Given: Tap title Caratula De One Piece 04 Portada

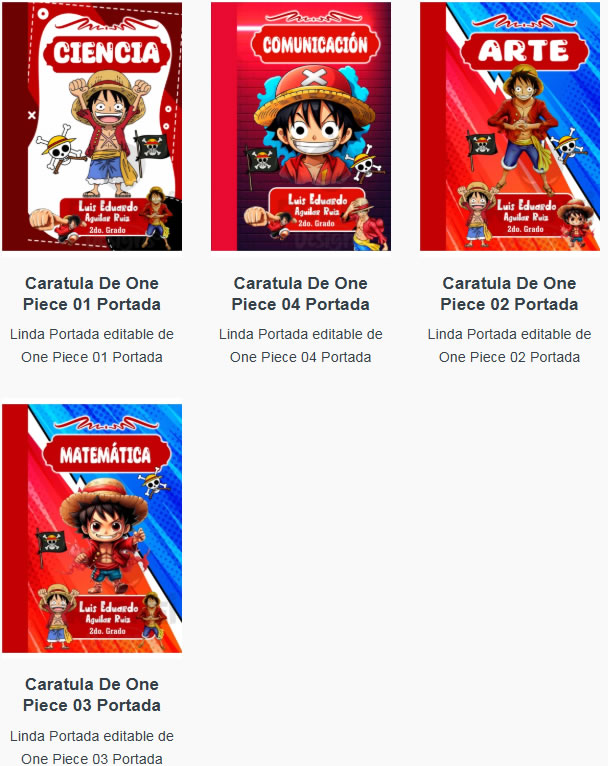Looking at the screenshot, I should pos(301,294).
